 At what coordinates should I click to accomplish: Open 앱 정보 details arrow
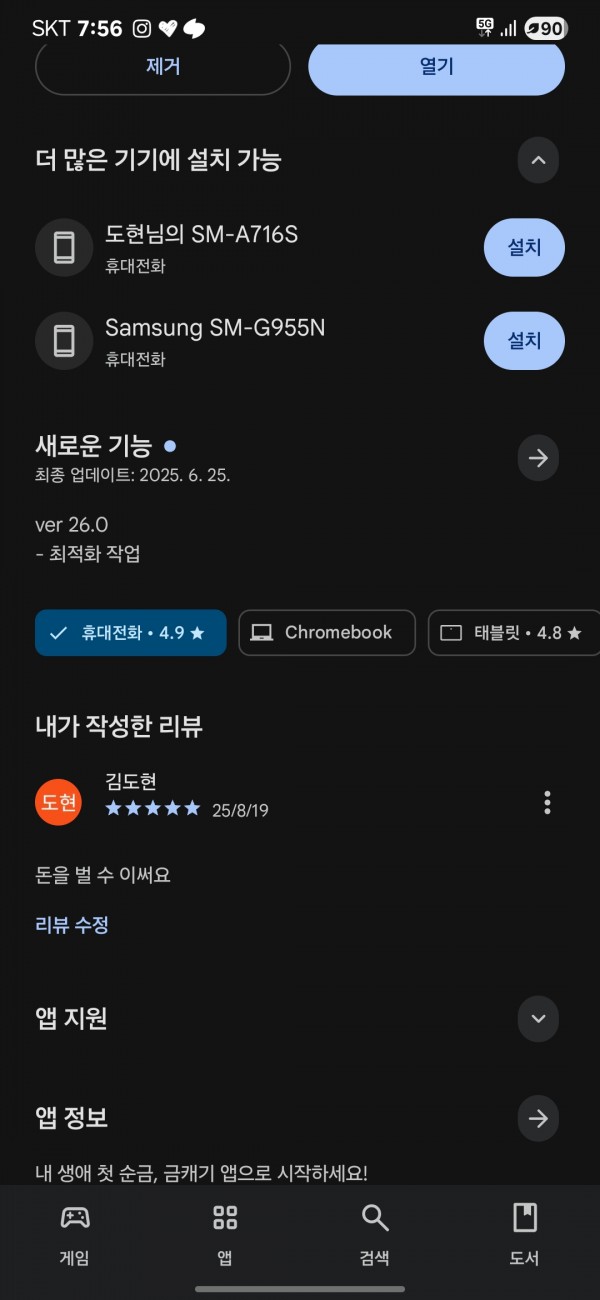[x=538, y=1119]
